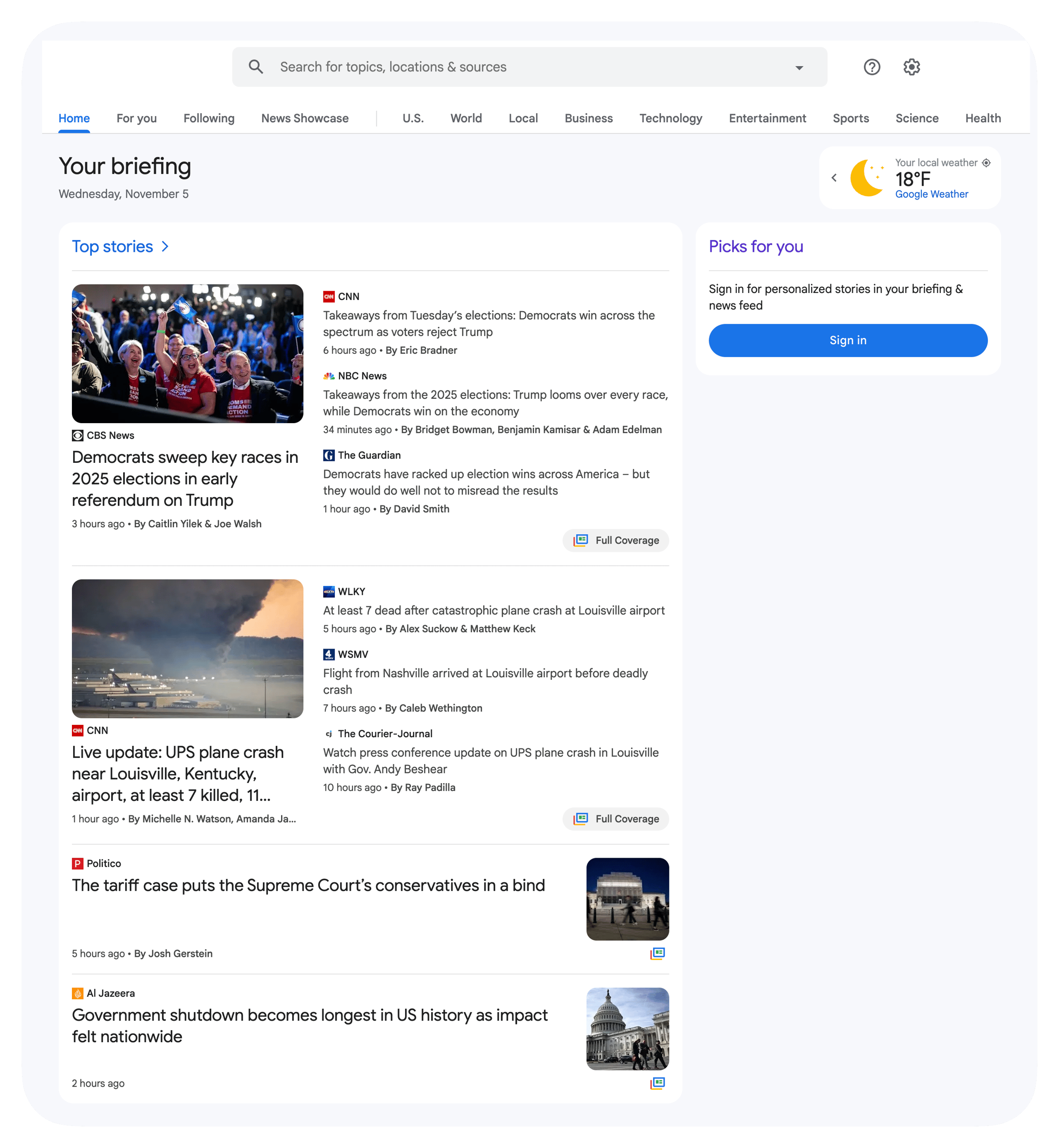This screenshot has width=1059, height=1148.
Task: Open Google Weather link
Action: point(931,194)
